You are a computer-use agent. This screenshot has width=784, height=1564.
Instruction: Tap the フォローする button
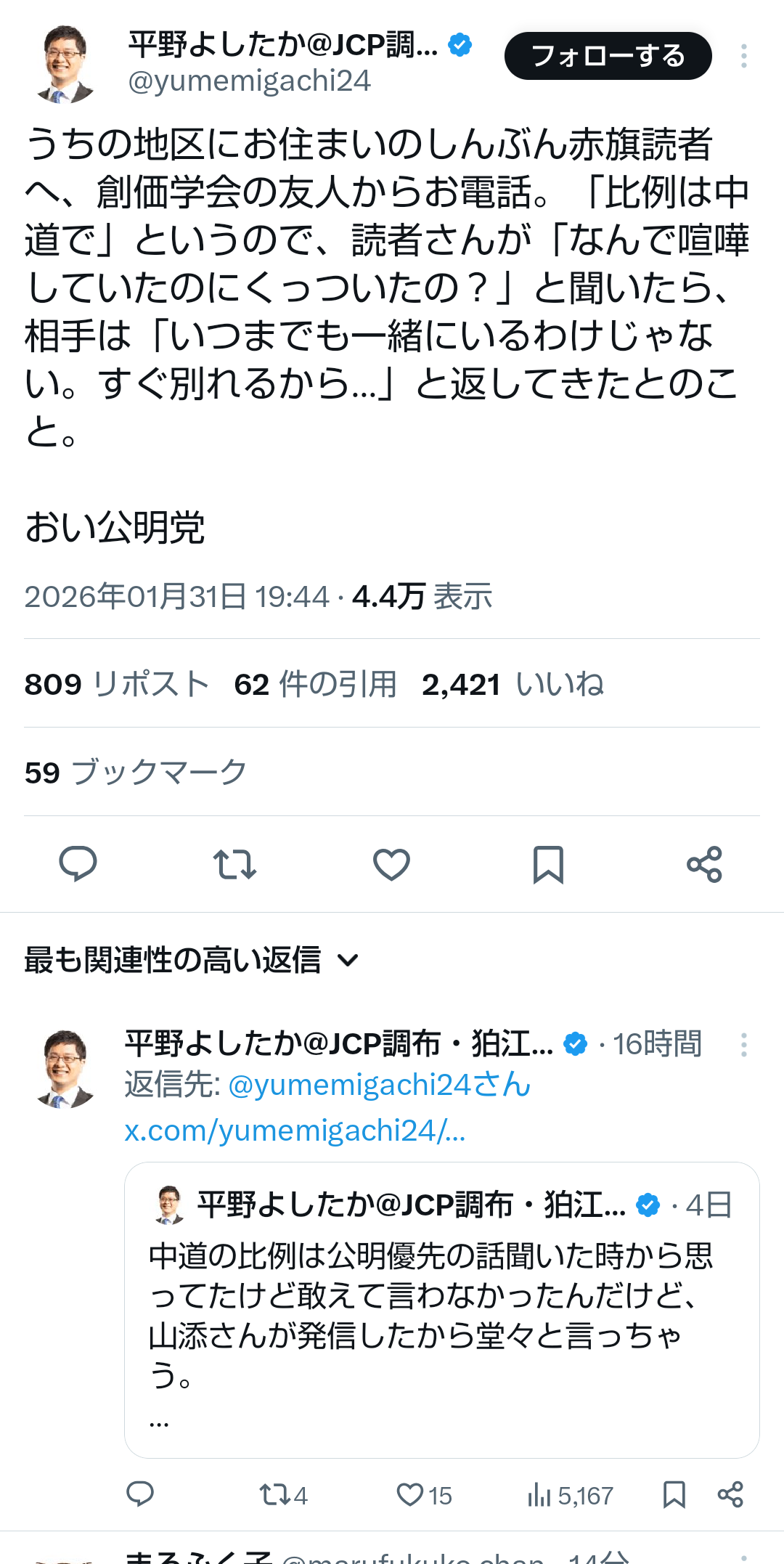tap(608, 56)
